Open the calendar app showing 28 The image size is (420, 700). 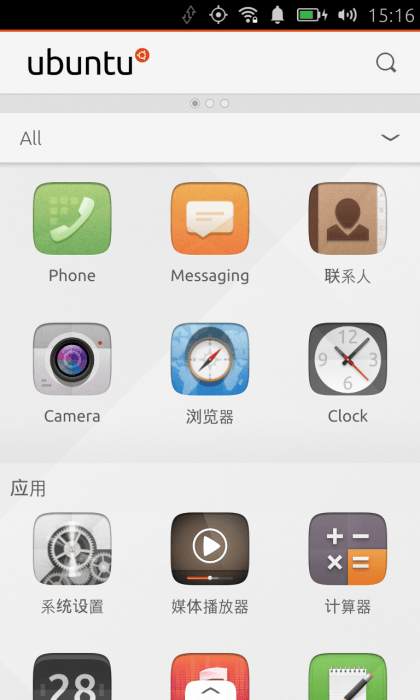click(x=72, y=676)
